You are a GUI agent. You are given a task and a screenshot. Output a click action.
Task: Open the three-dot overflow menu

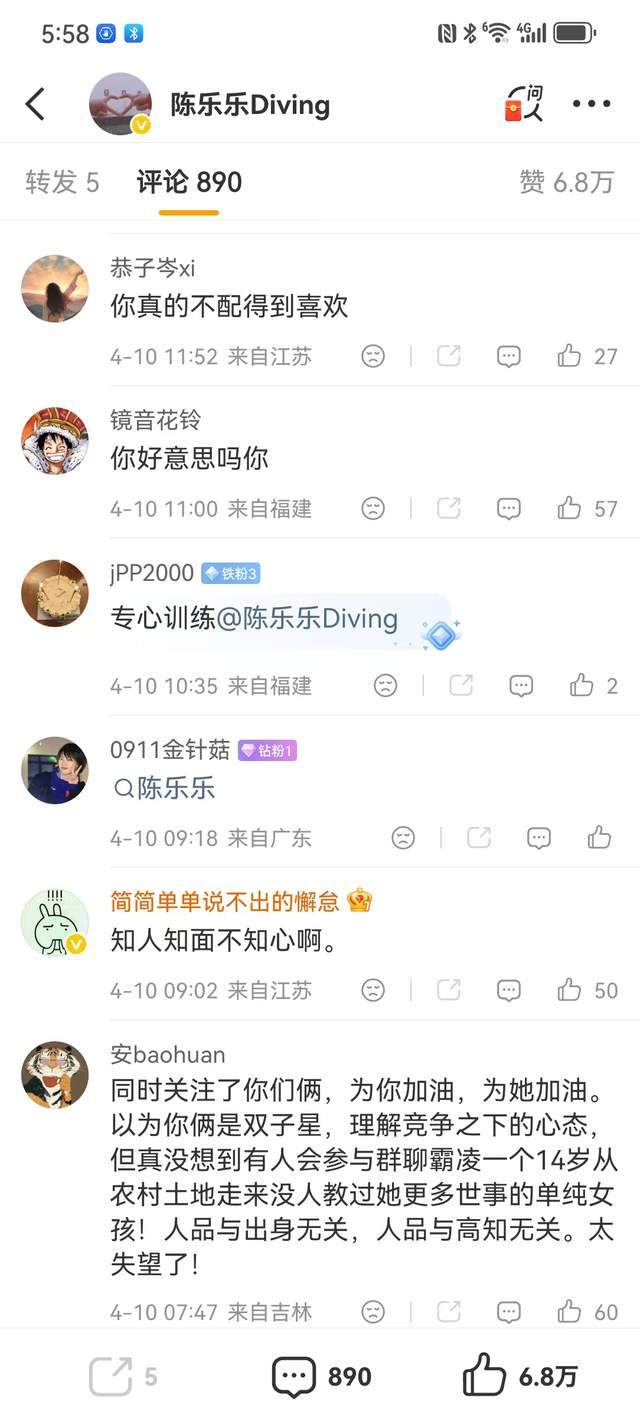click(x=591, y=104)
